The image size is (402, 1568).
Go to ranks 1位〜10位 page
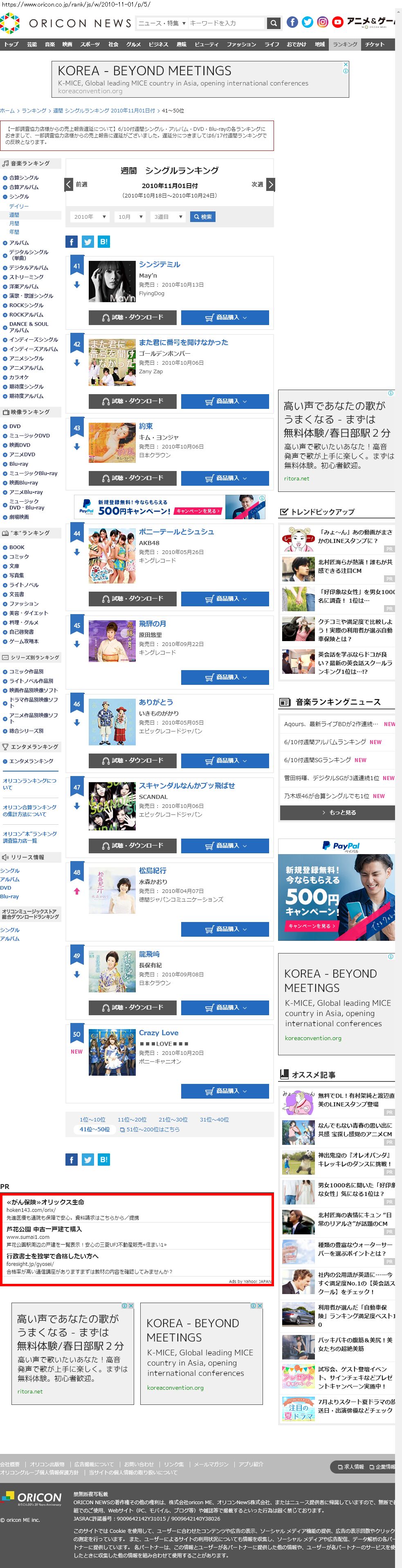(x=92, y=1119)
